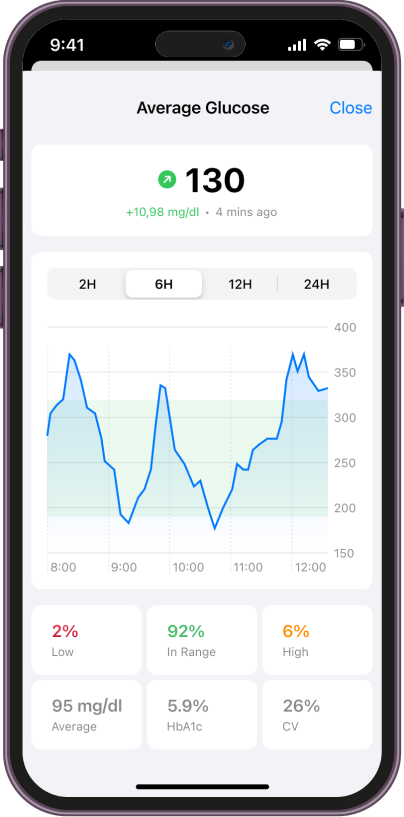Screen dimensions: 404x817
Task: Select the 6H time range
Action: 164,284
